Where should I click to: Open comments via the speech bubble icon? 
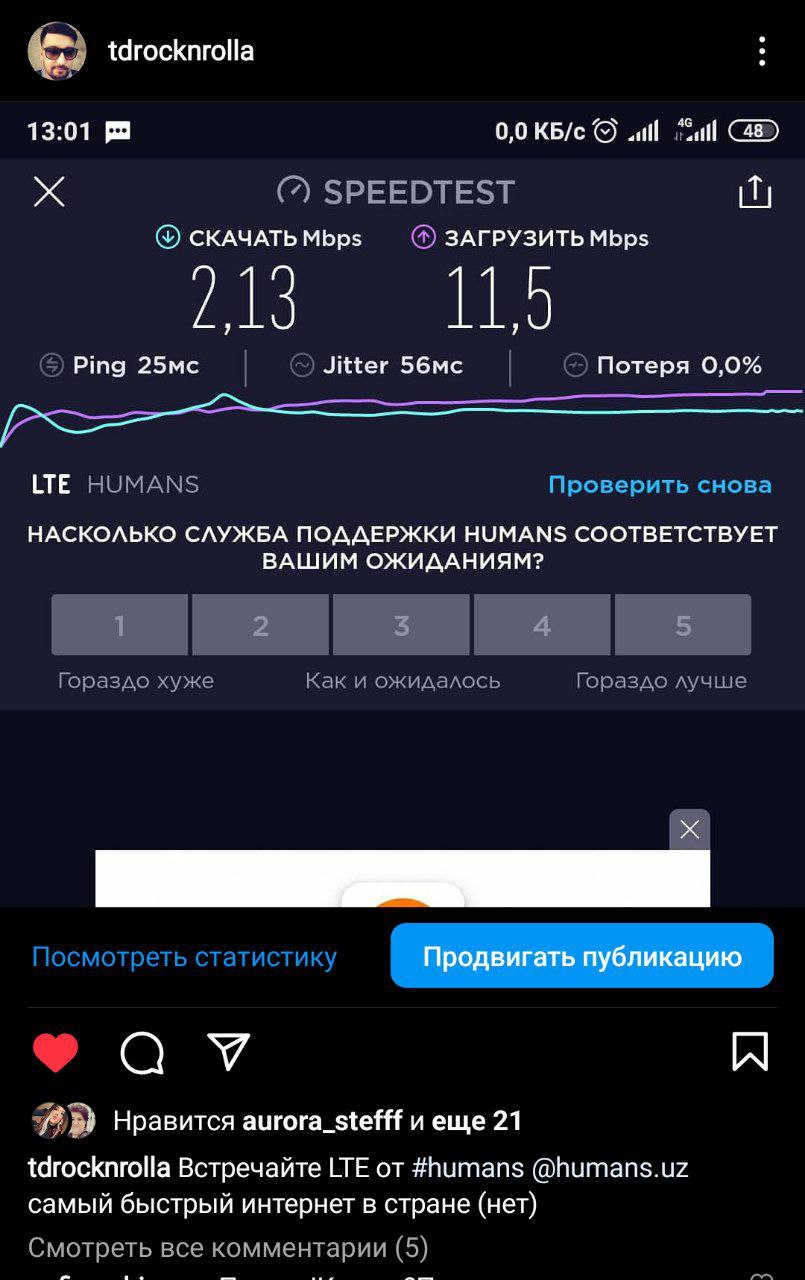tap(142, 1052)
